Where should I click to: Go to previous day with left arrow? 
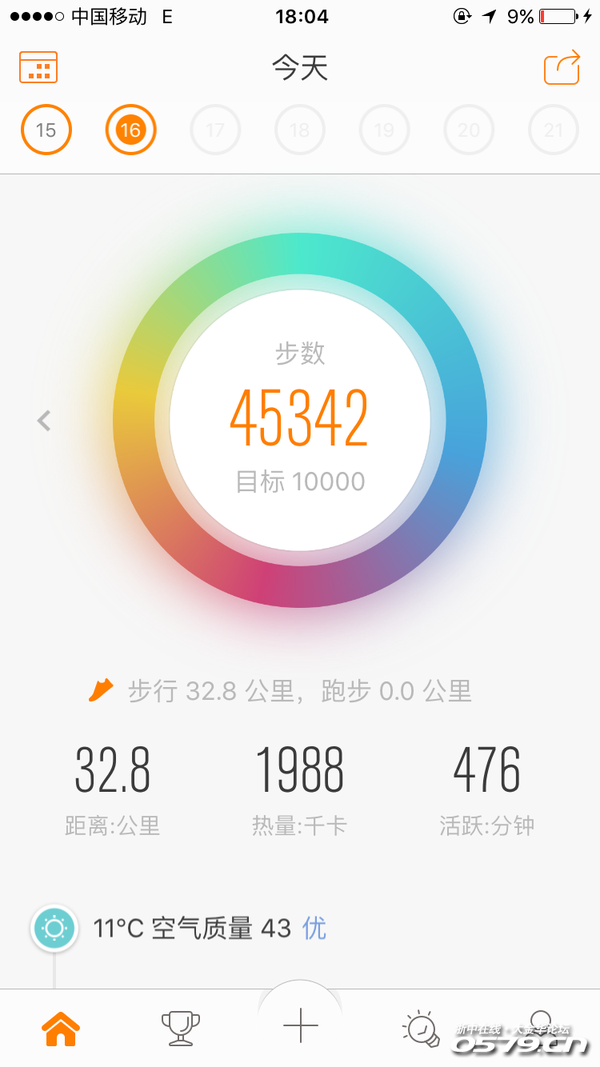pyautogui.click(x=44, y=421)
